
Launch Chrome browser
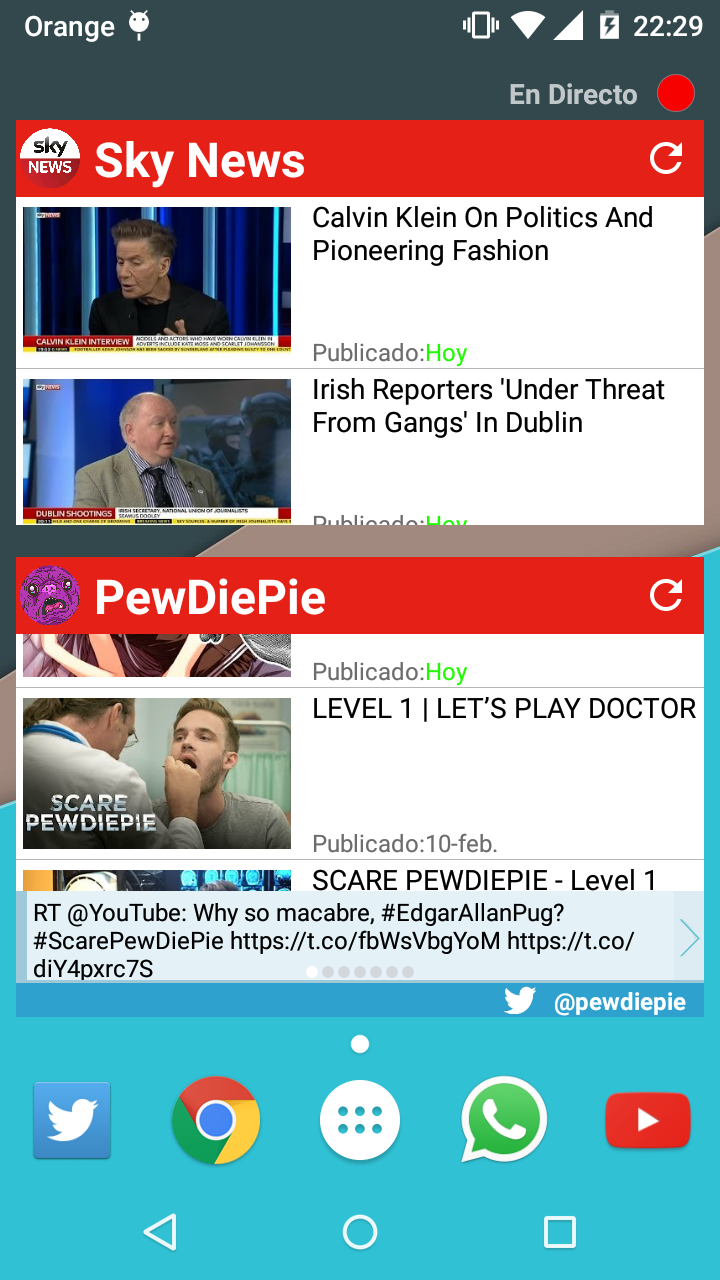coord(216,1120)
